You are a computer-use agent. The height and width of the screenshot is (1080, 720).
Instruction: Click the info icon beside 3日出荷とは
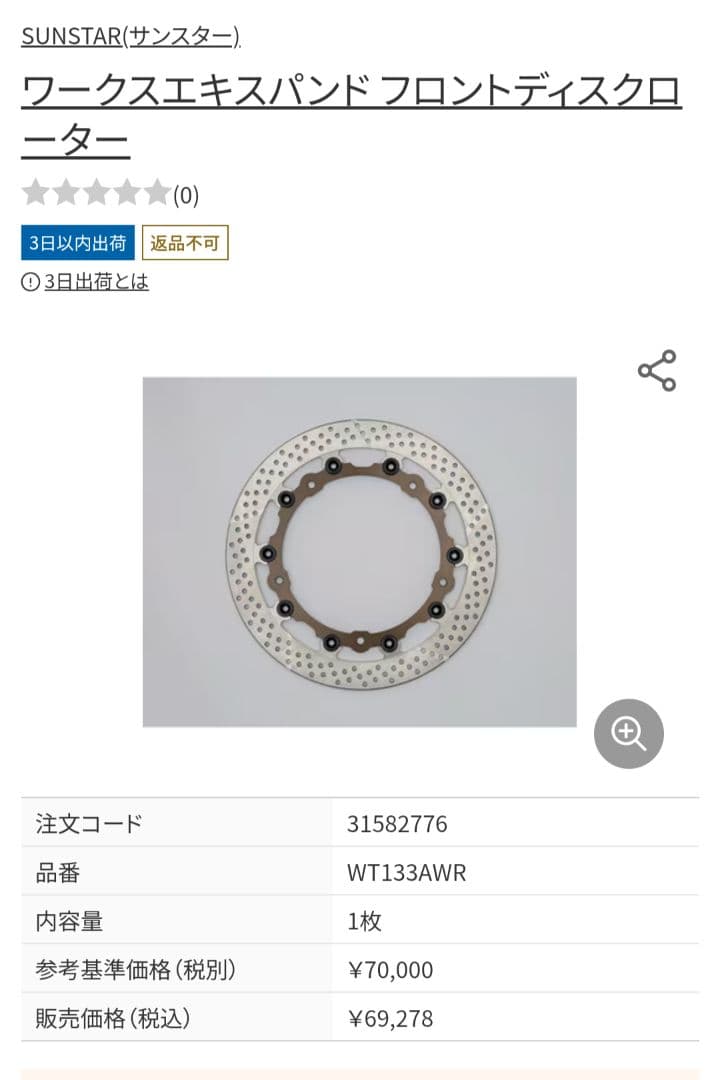pyautogui.click(x=30, y=282)
